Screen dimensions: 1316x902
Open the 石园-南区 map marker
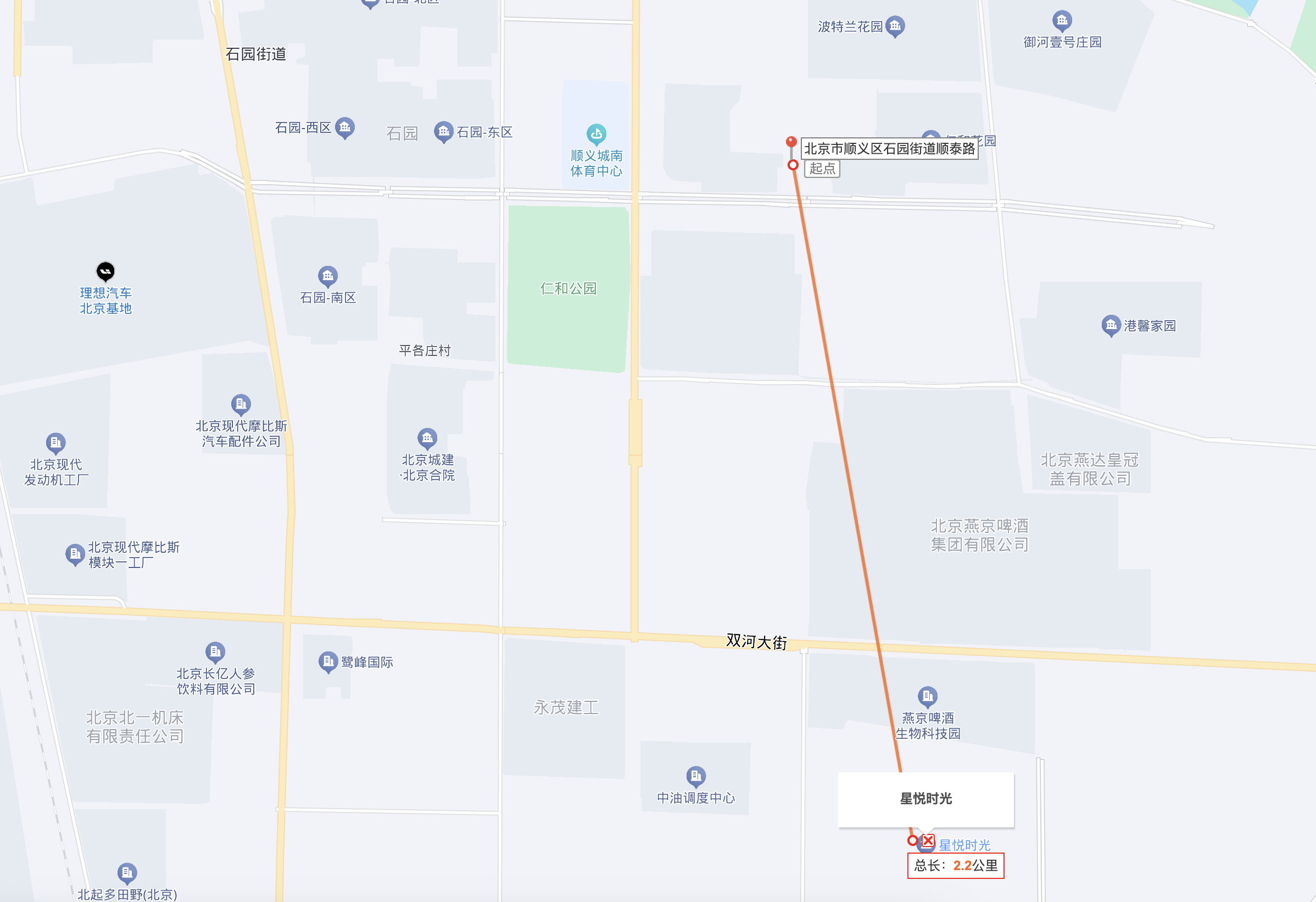[x=327, y=276]
